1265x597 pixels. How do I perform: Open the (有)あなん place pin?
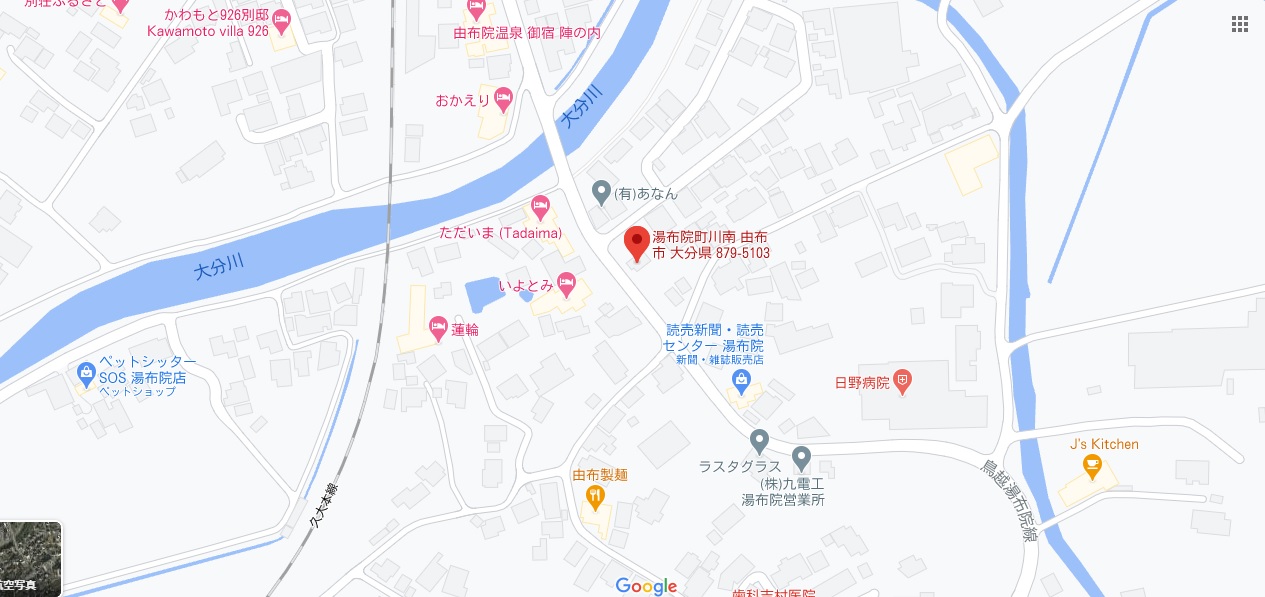(601, 190)
